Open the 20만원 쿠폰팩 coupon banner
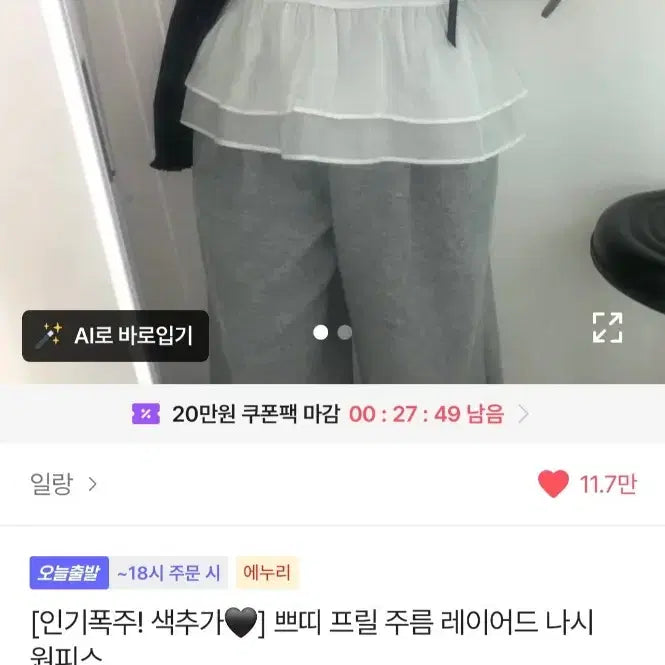665x665 pixels. 332,414
